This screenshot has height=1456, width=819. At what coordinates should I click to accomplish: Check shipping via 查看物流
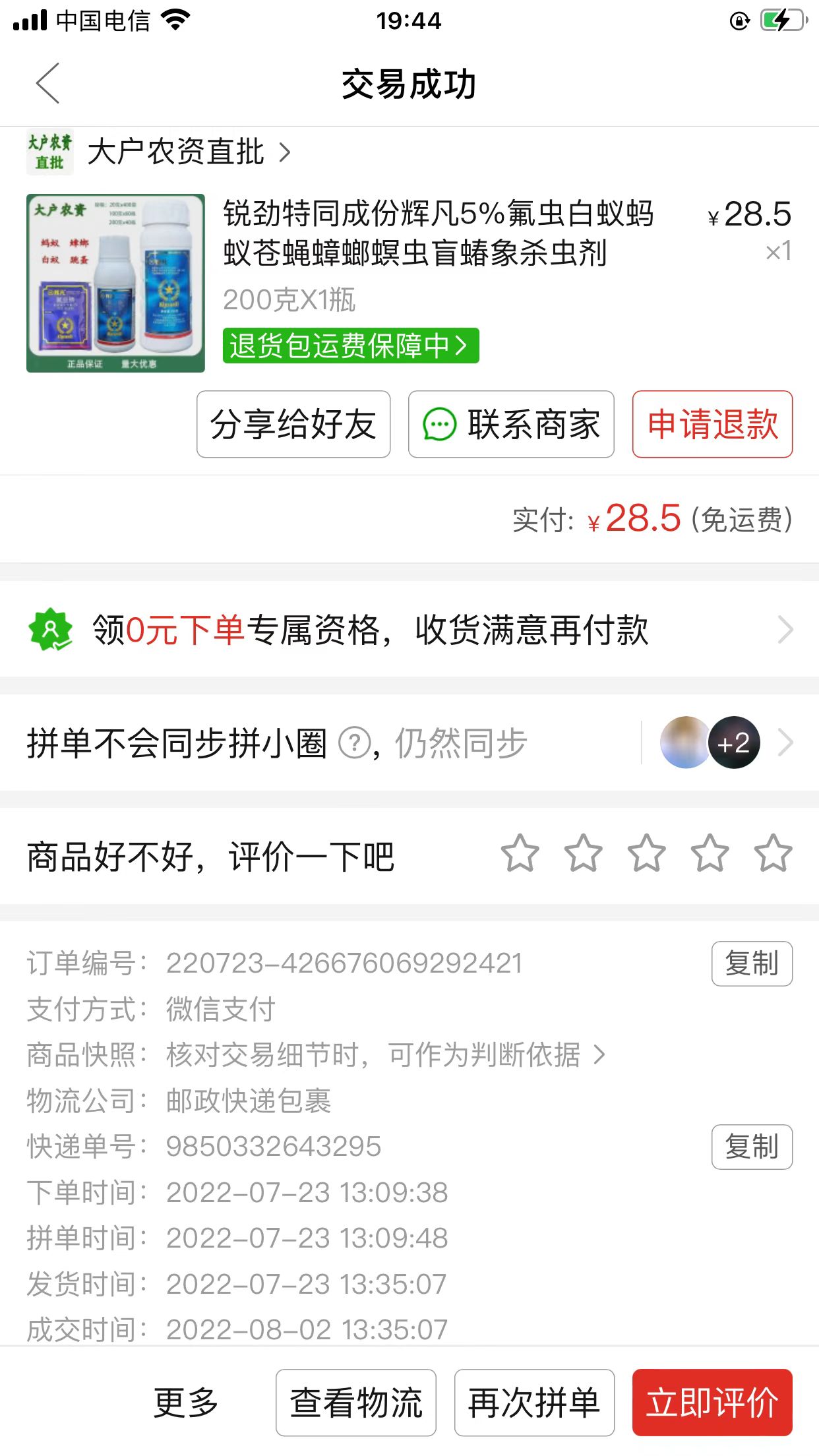[356, 1403]
